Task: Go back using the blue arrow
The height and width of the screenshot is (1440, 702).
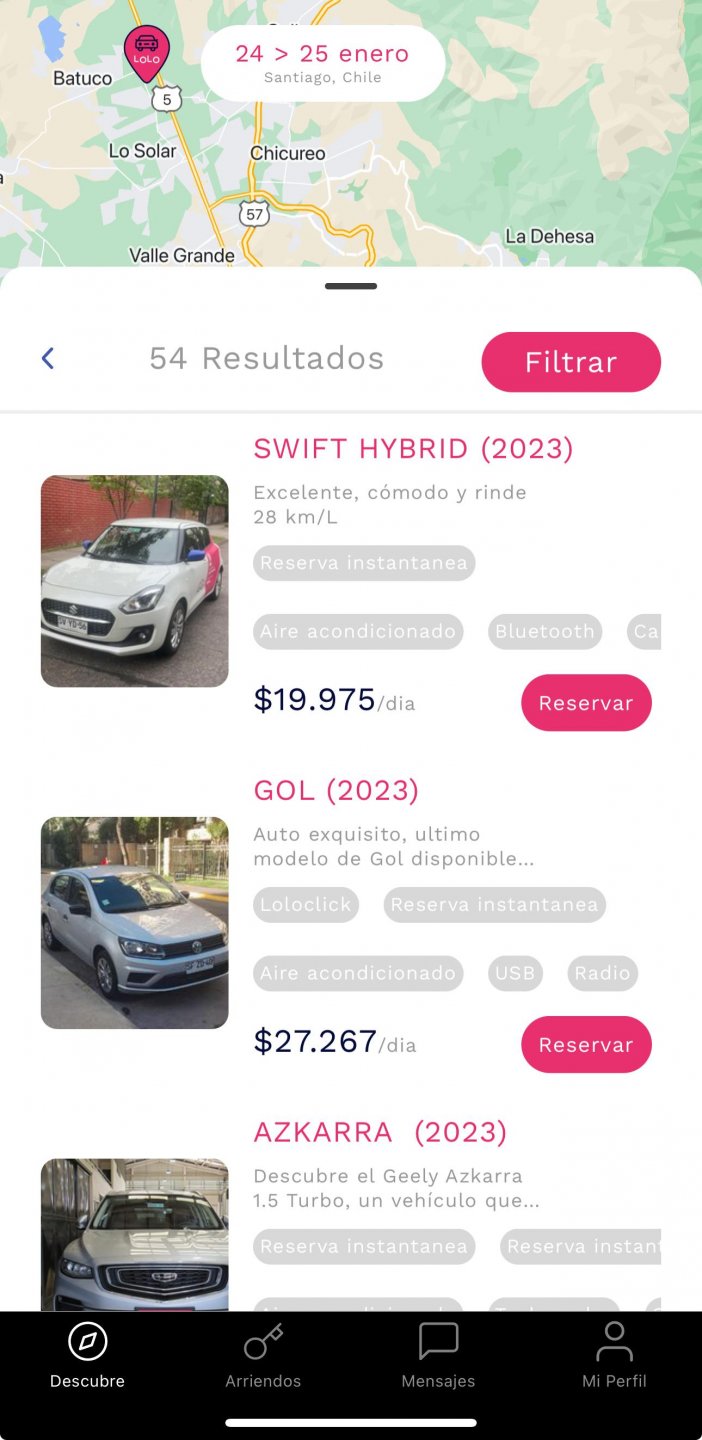Action: 48,359
